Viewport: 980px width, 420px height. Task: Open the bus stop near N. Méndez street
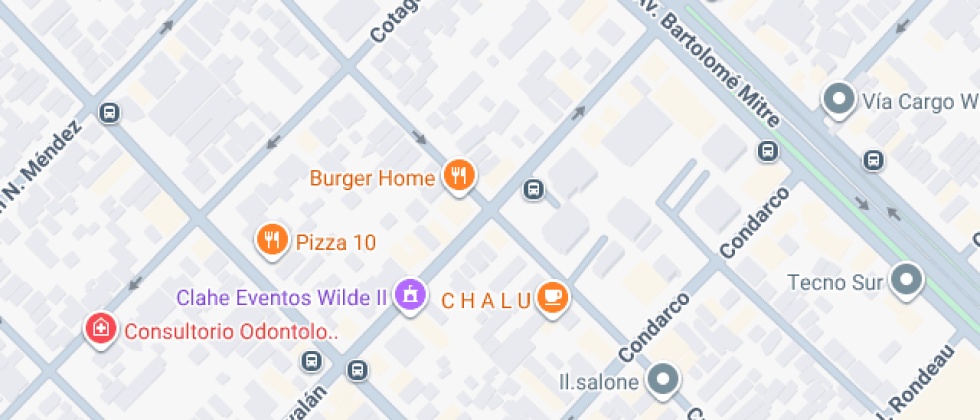110,113
